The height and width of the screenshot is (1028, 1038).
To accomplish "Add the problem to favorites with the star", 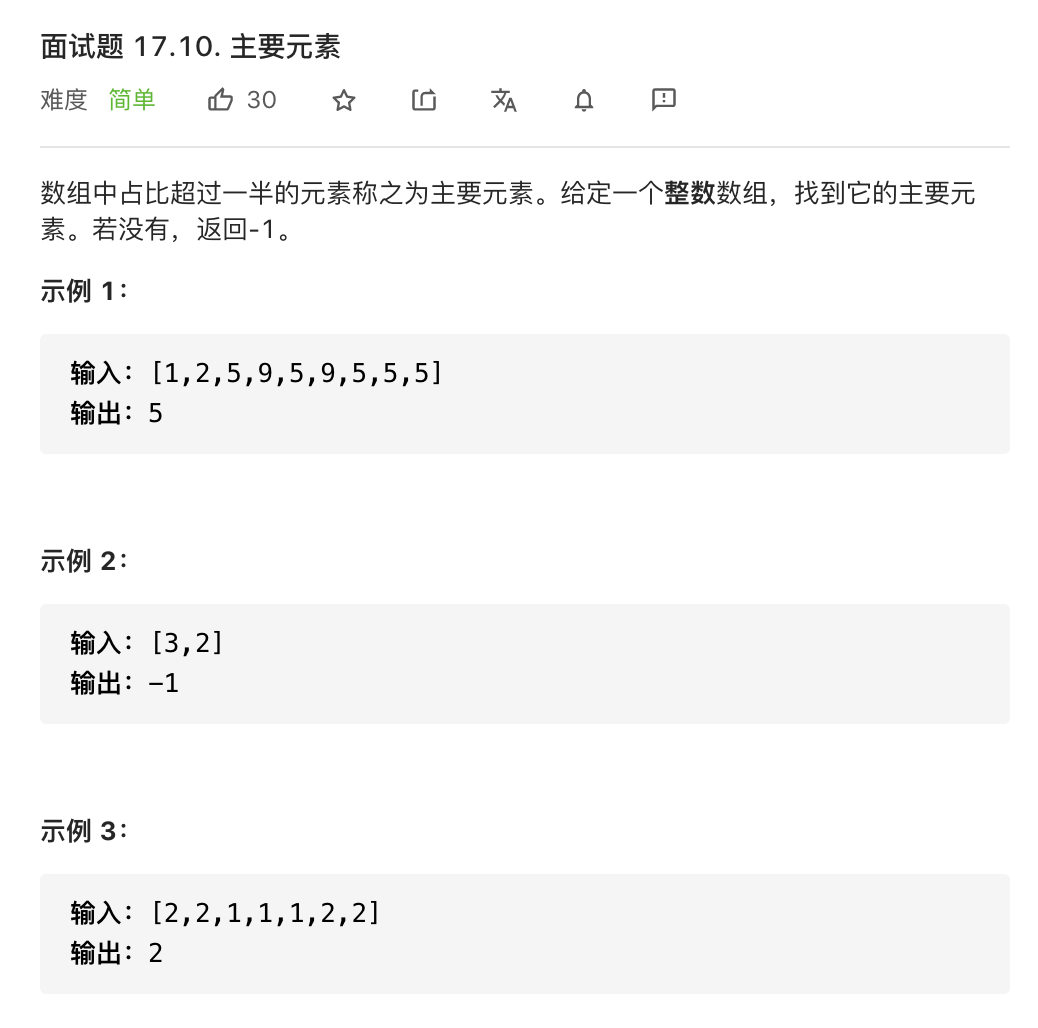I will click(344, 100).
